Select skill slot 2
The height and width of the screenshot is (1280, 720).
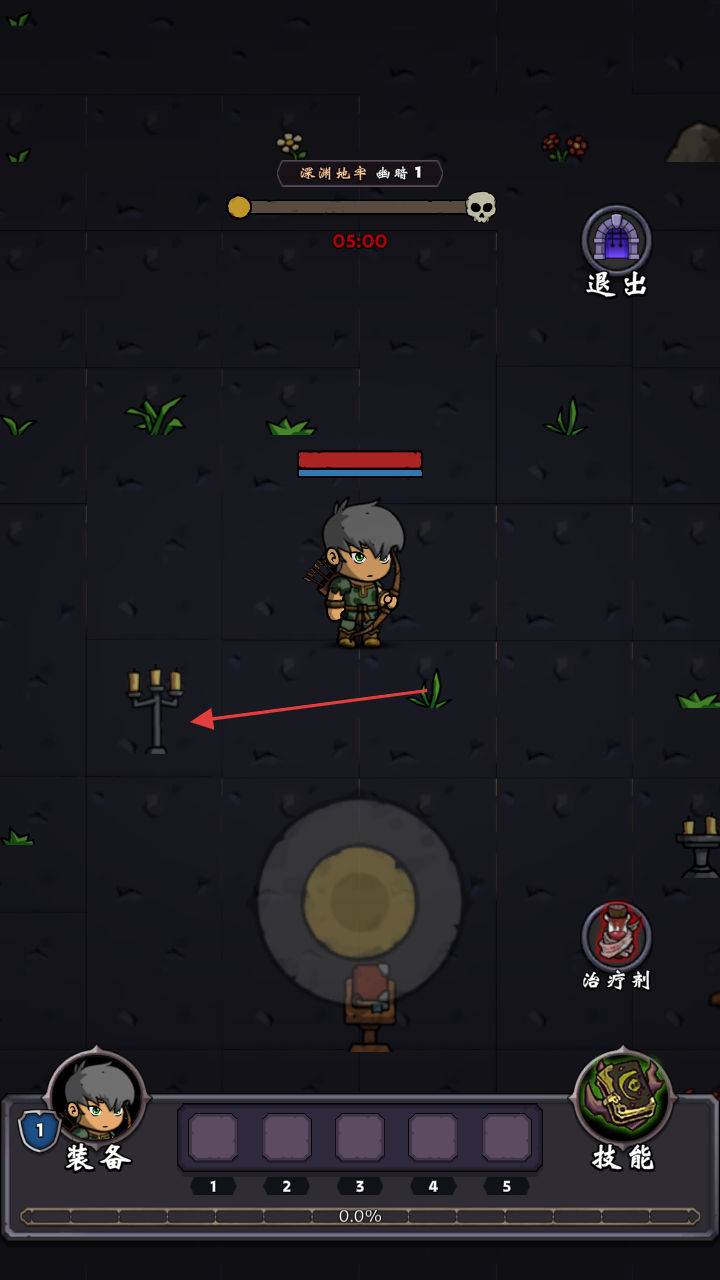click(287, 1138)
